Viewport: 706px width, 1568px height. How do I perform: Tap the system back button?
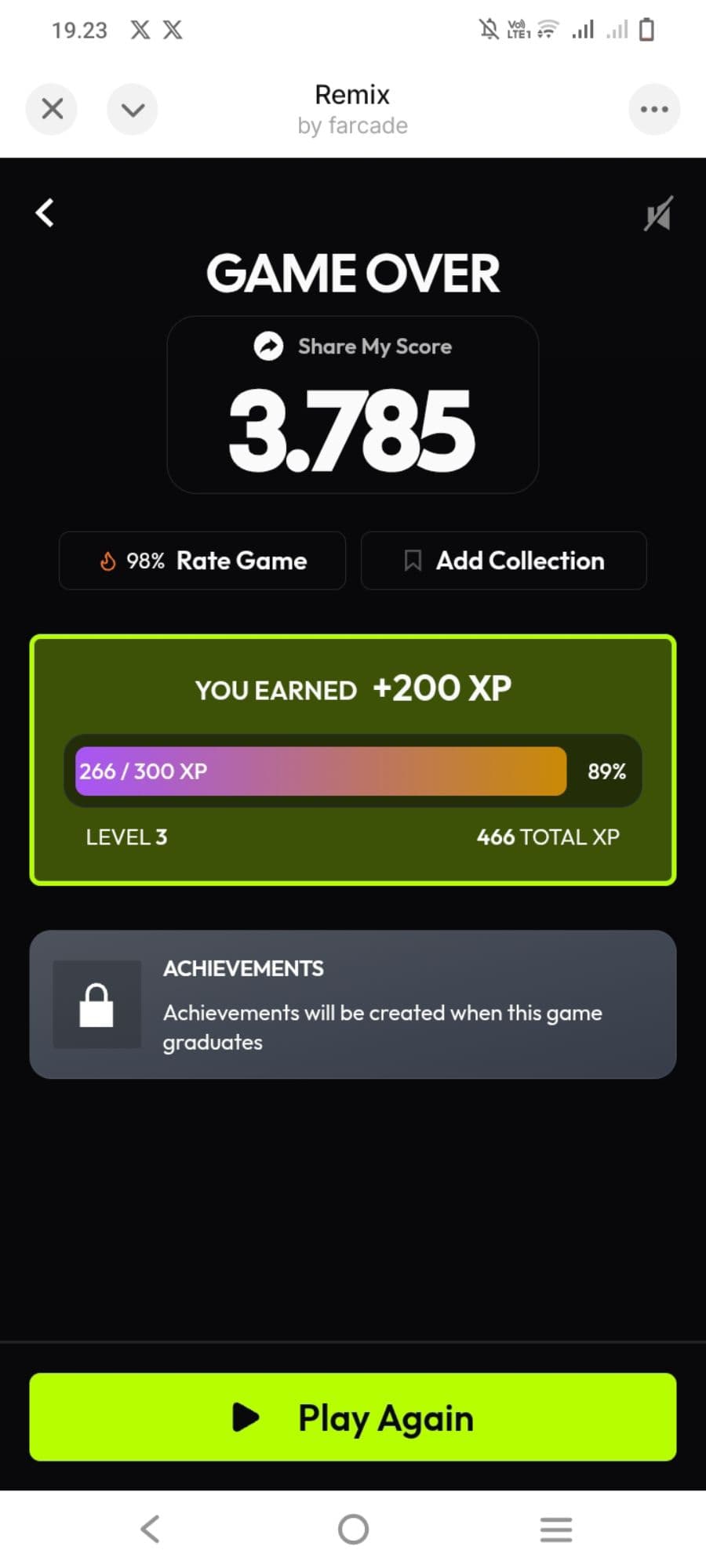click(150, 1529)
